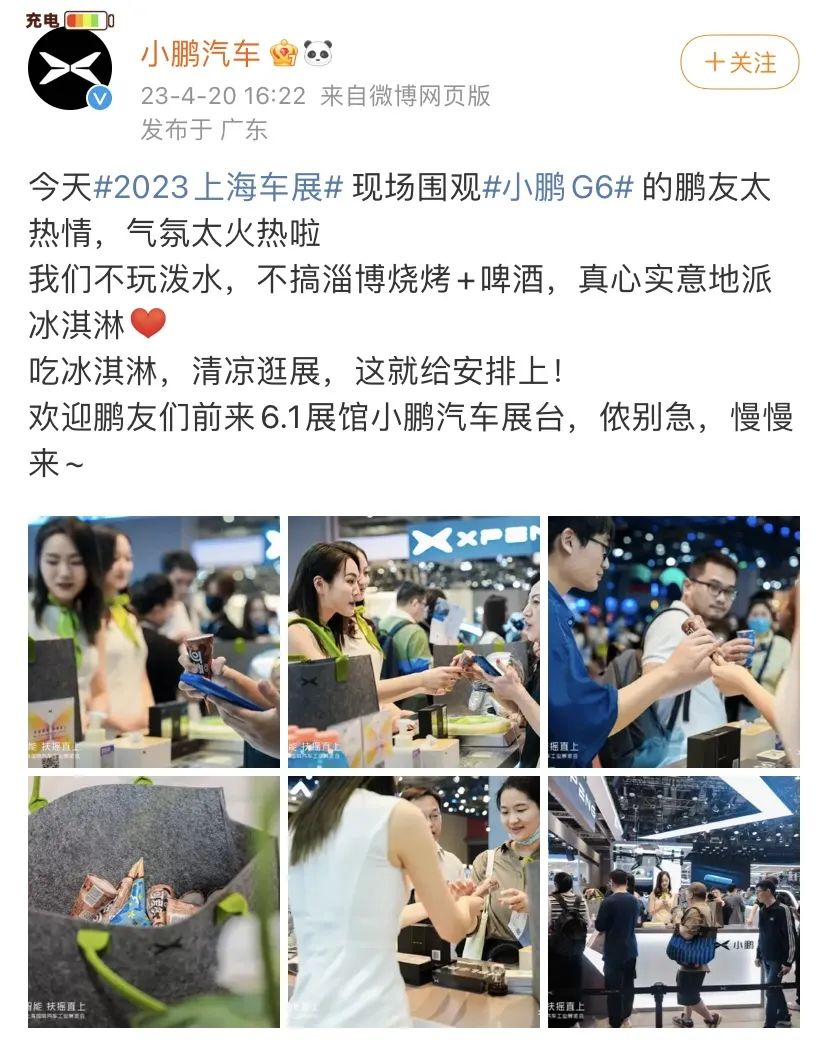Open 小鹏汽车's profile avatar
Image resolution: width=828 pixels, height=1040 pixels.
[x=70, y=67]
